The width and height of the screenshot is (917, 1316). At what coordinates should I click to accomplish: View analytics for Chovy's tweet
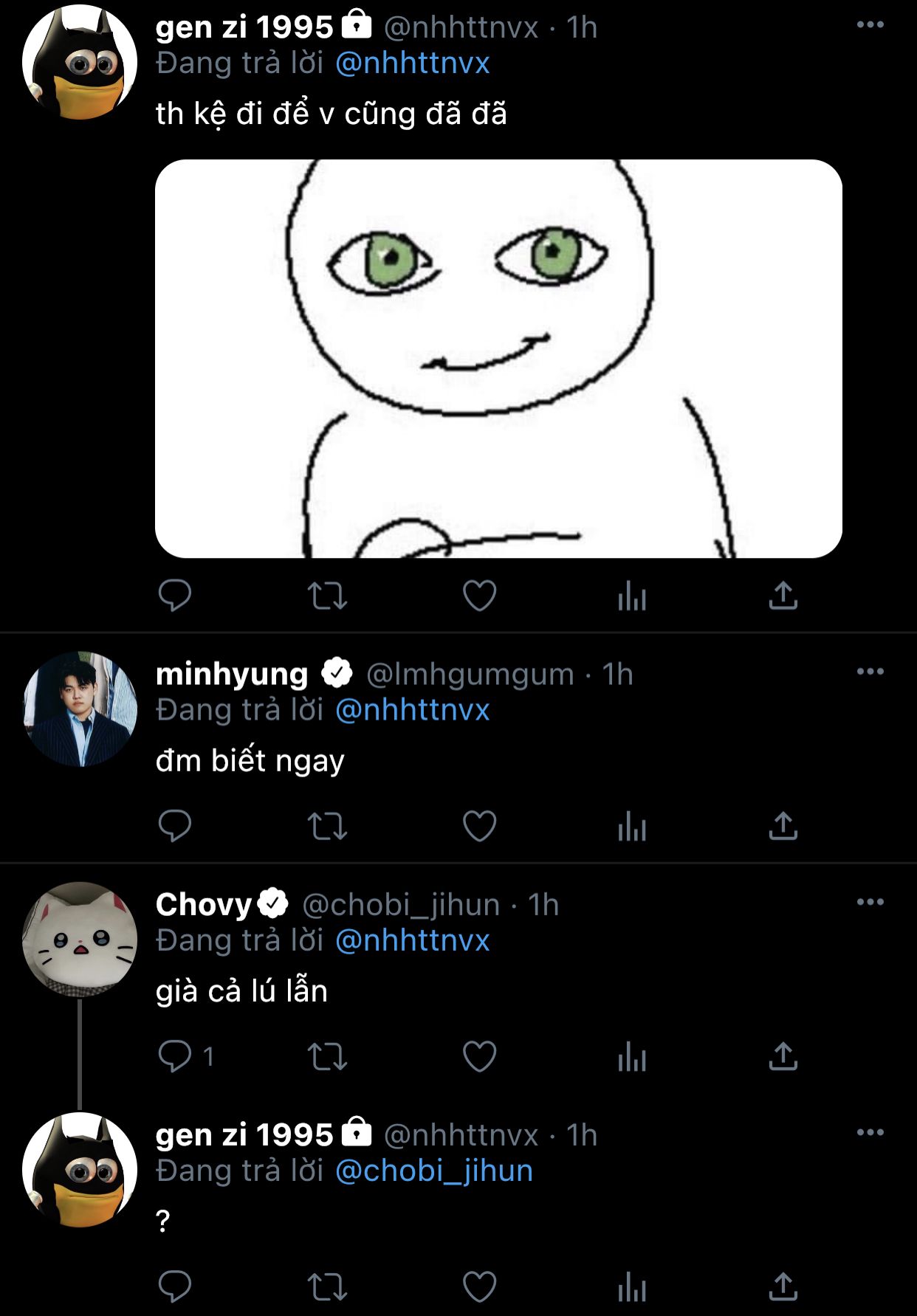(x=631, y=1056)
